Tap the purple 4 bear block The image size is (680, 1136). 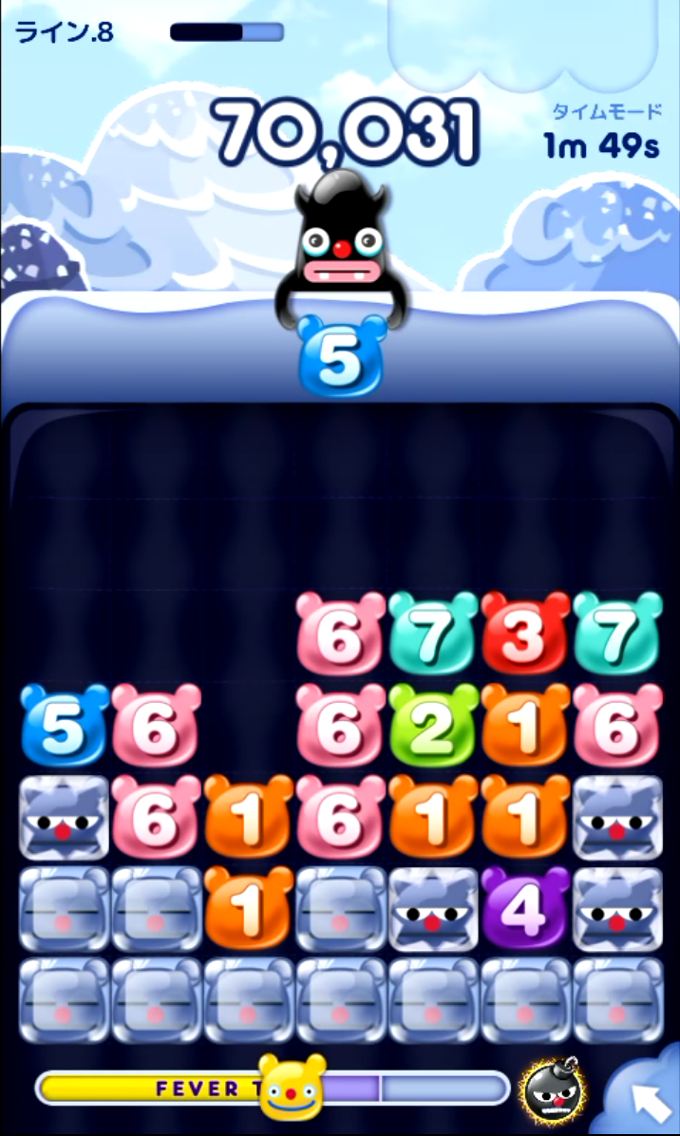pyautogui.click(x=525, y=909)
